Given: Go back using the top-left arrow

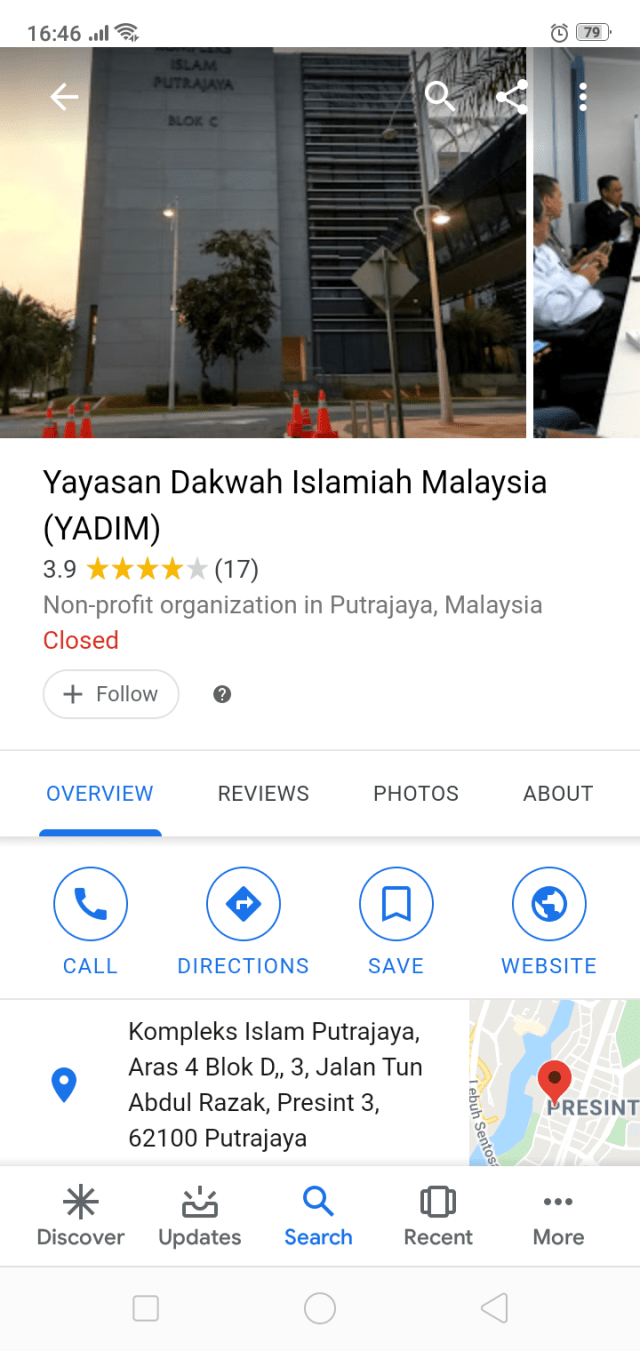Looking at the screenshot, I should (x=64, y=96).
